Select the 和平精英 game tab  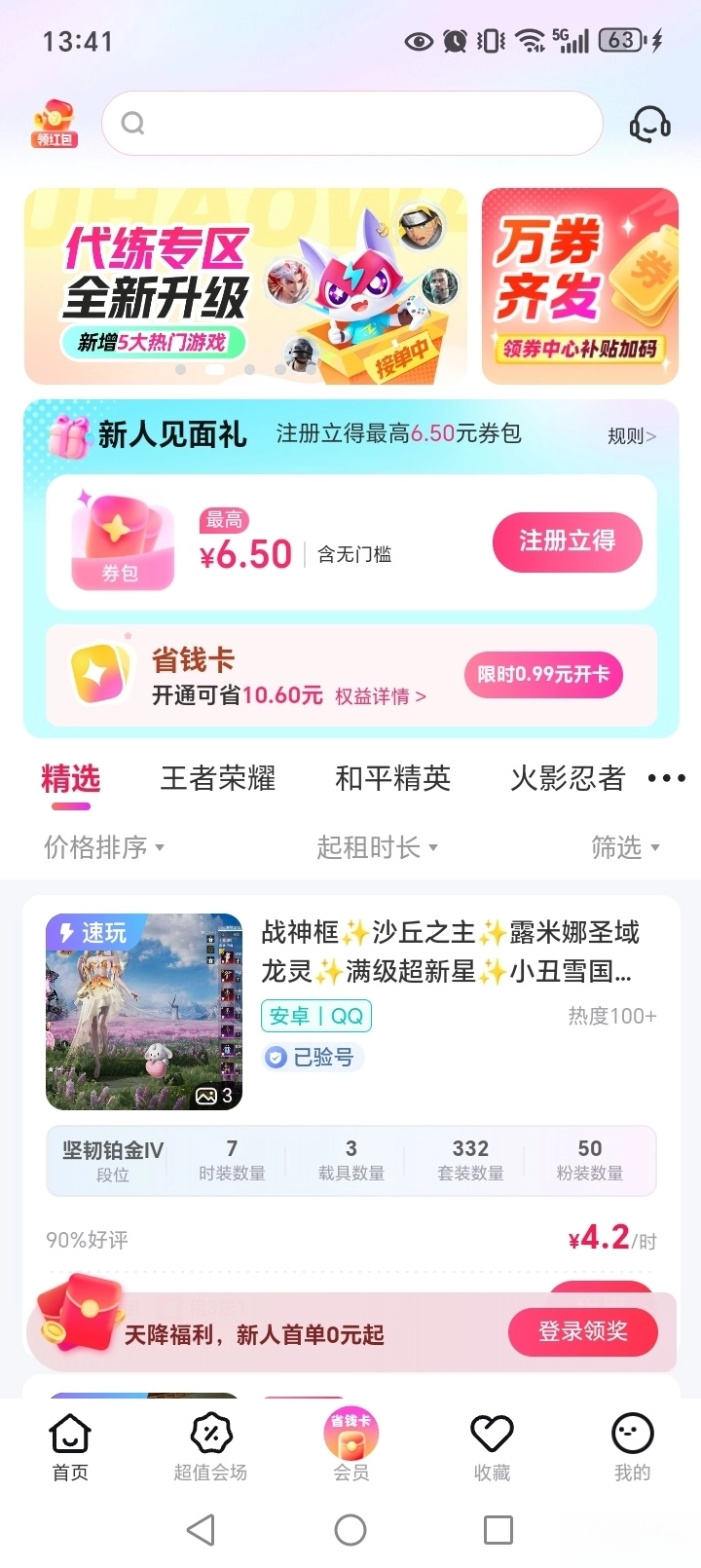point(390,778)
